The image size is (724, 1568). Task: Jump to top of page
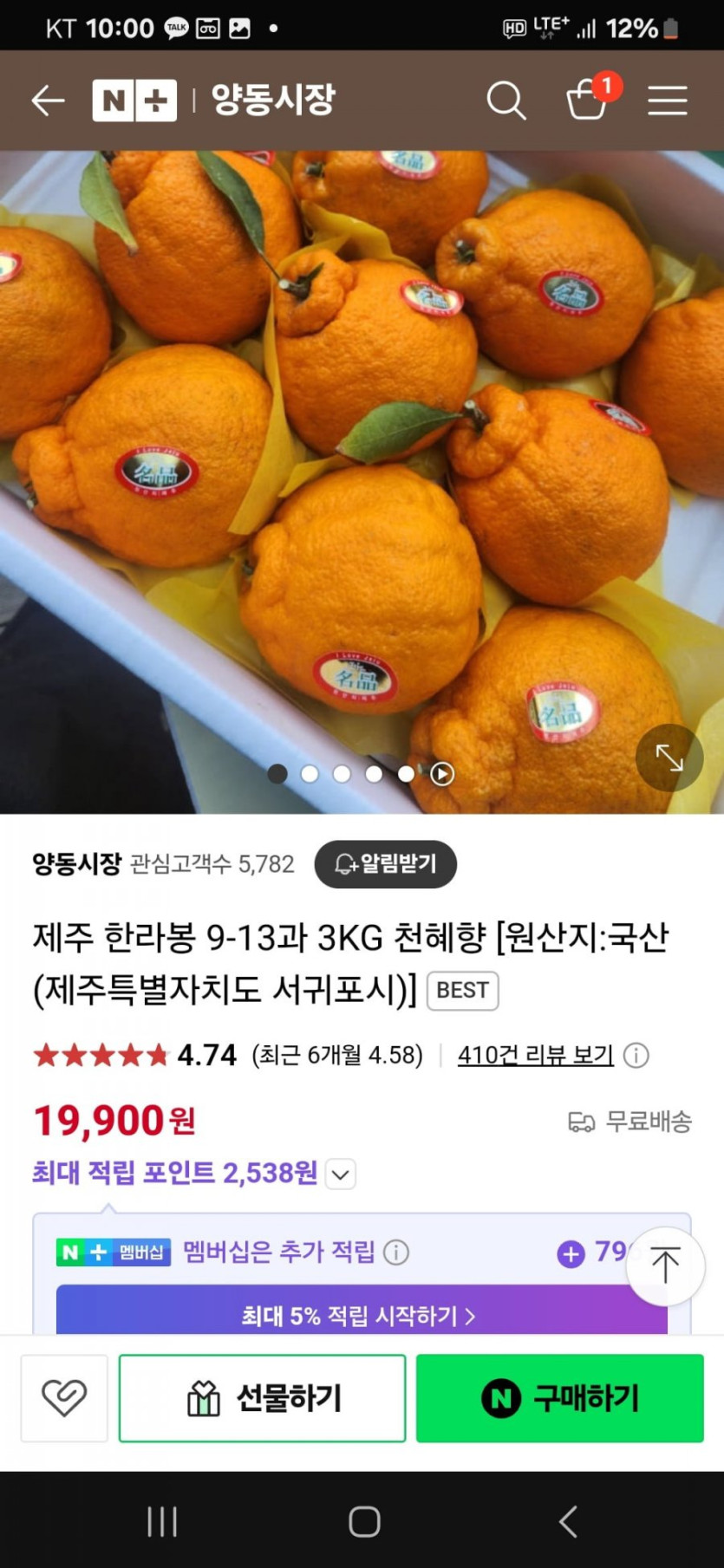coord(665,1265)
